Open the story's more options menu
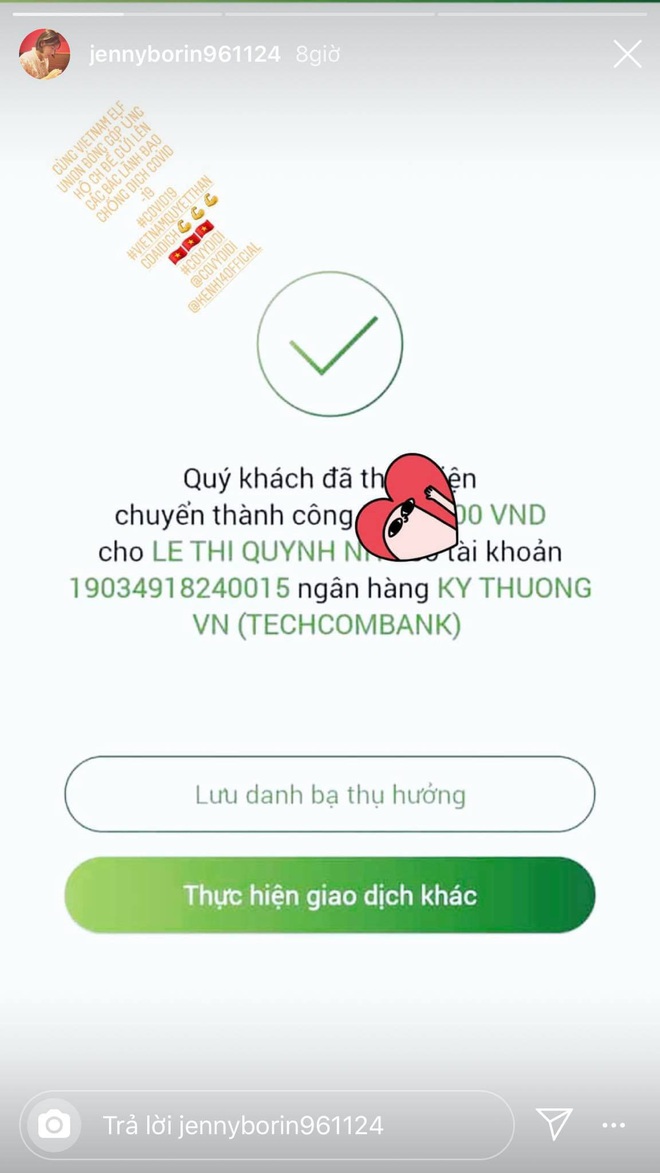 pos(613,1125)
